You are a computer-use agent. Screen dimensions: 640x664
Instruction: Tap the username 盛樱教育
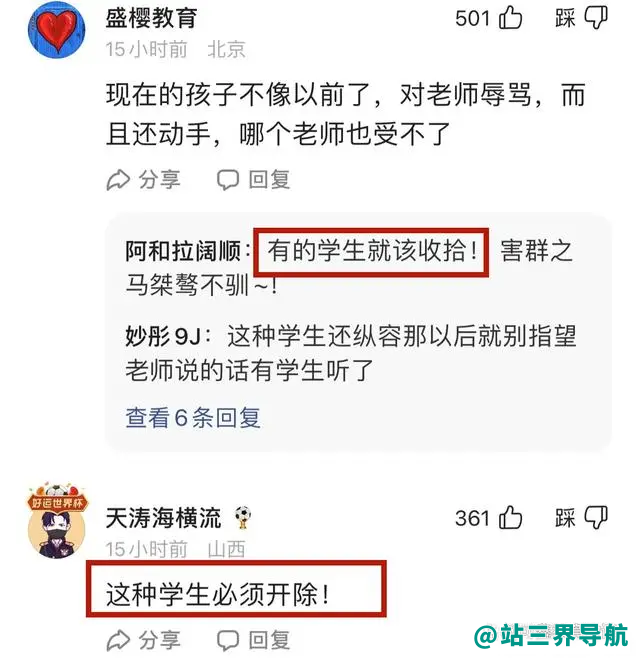click(151, 18)
